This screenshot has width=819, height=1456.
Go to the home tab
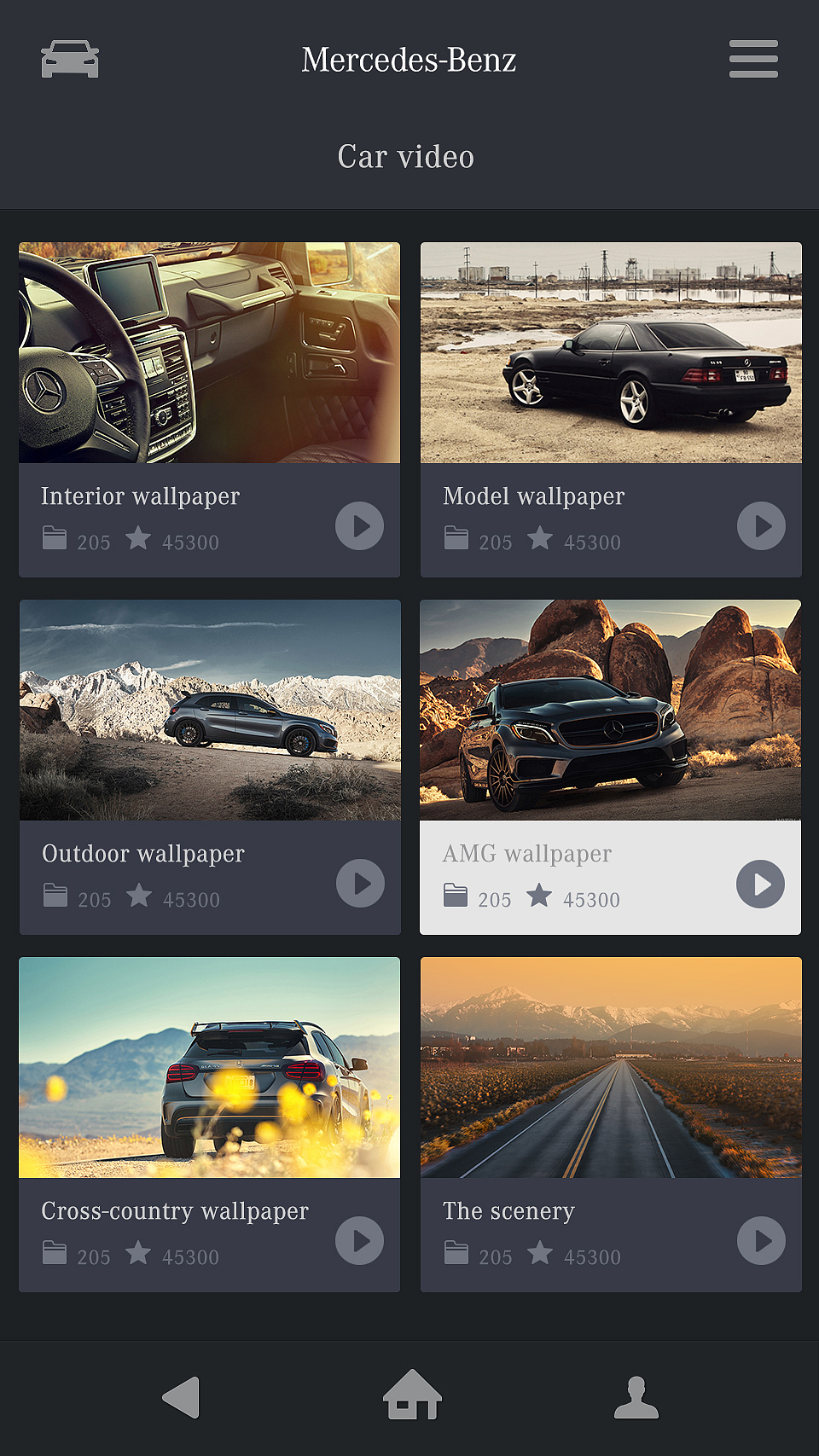(x=412, y=1395)
